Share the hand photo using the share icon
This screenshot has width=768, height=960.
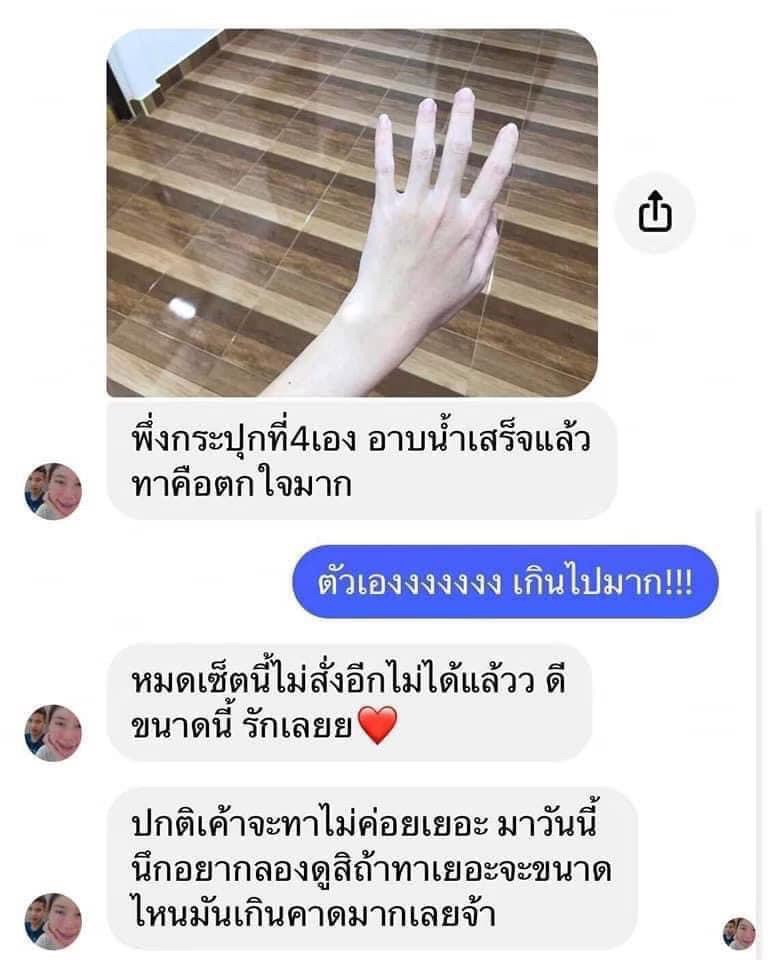click(x=655, y=213)
